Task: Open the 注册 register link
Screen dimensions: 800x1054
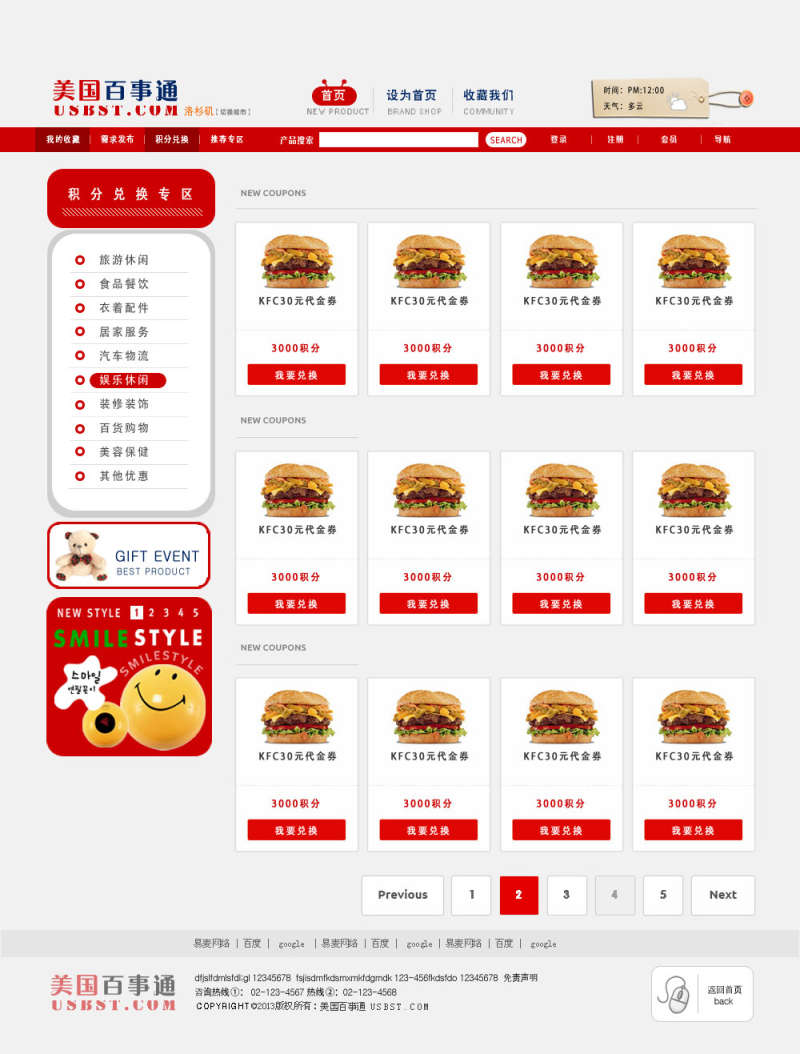Action: tap(614, 140)
